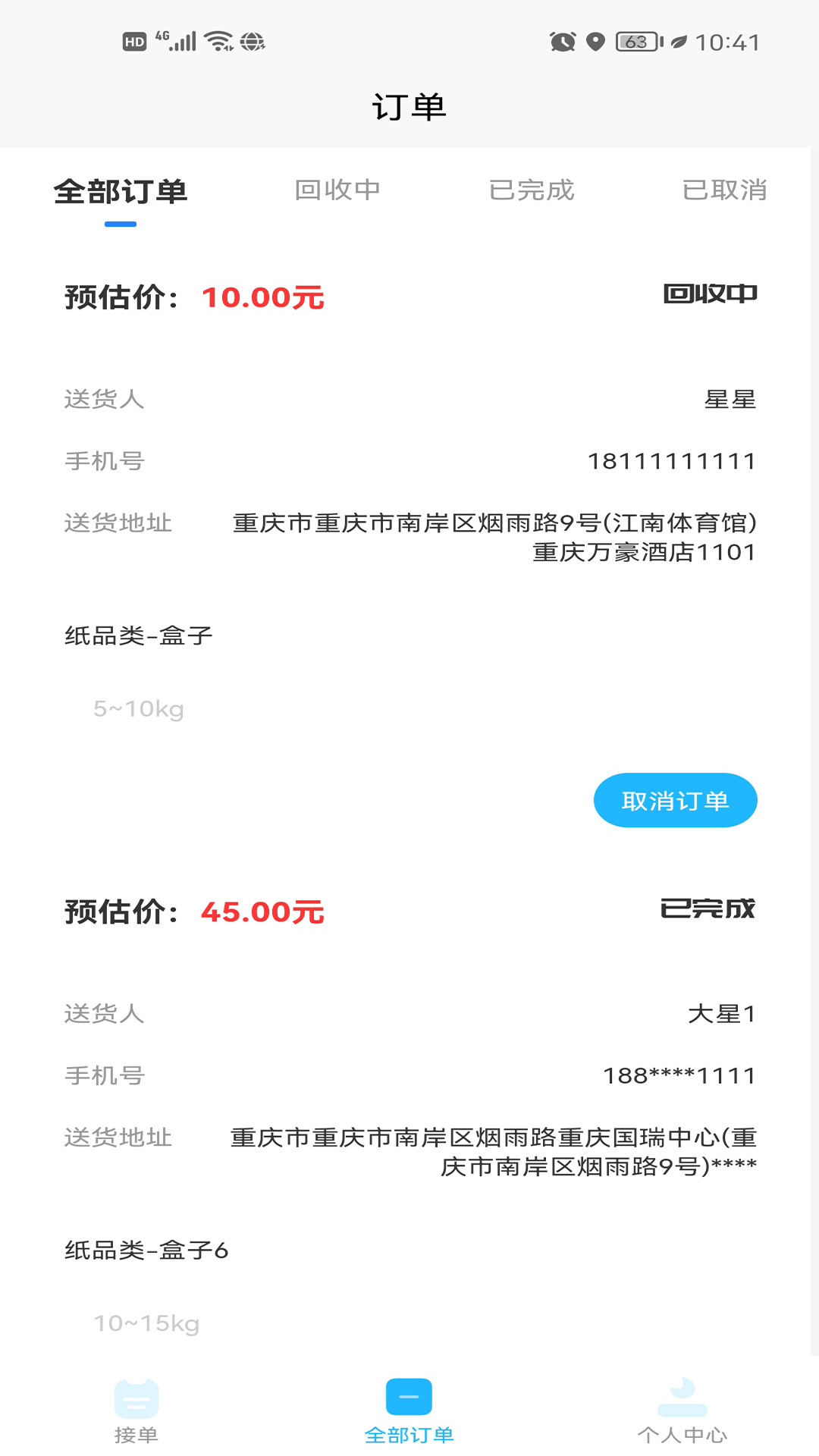Toggle the 已完成 status label on second order
This screenshot has width=819, height=1456.
pyautogui.click(x=706, y=908)
